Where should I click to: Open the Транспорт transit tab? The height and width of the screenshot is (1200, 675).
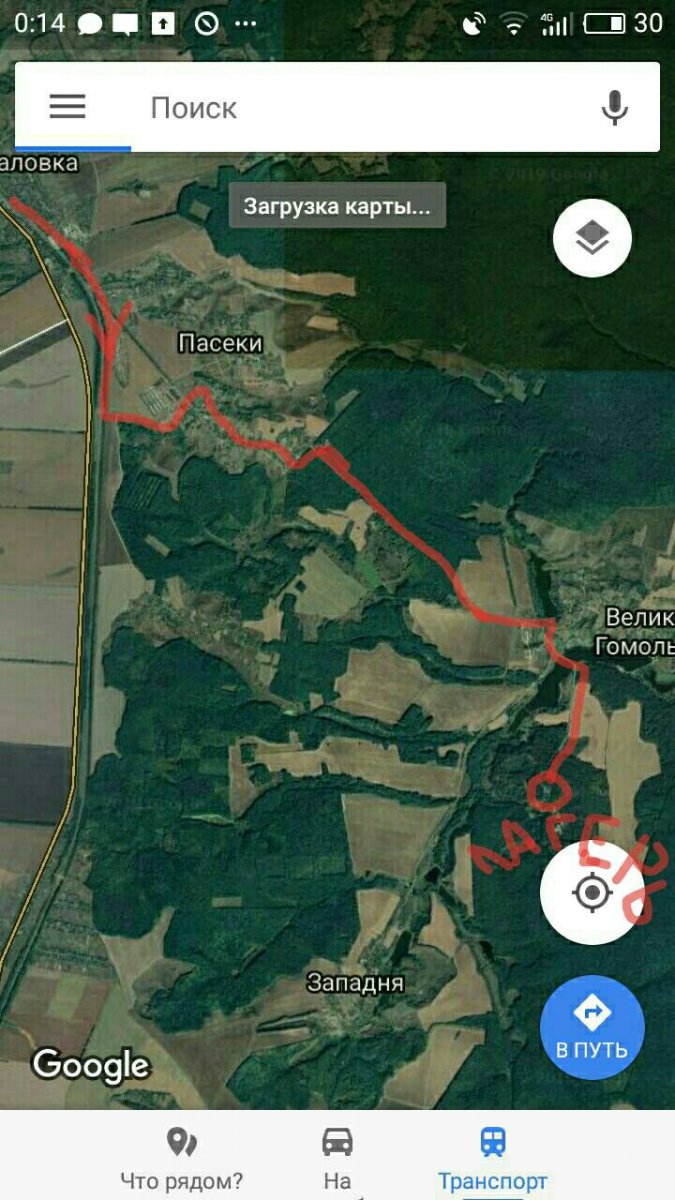pos(492,1158)
